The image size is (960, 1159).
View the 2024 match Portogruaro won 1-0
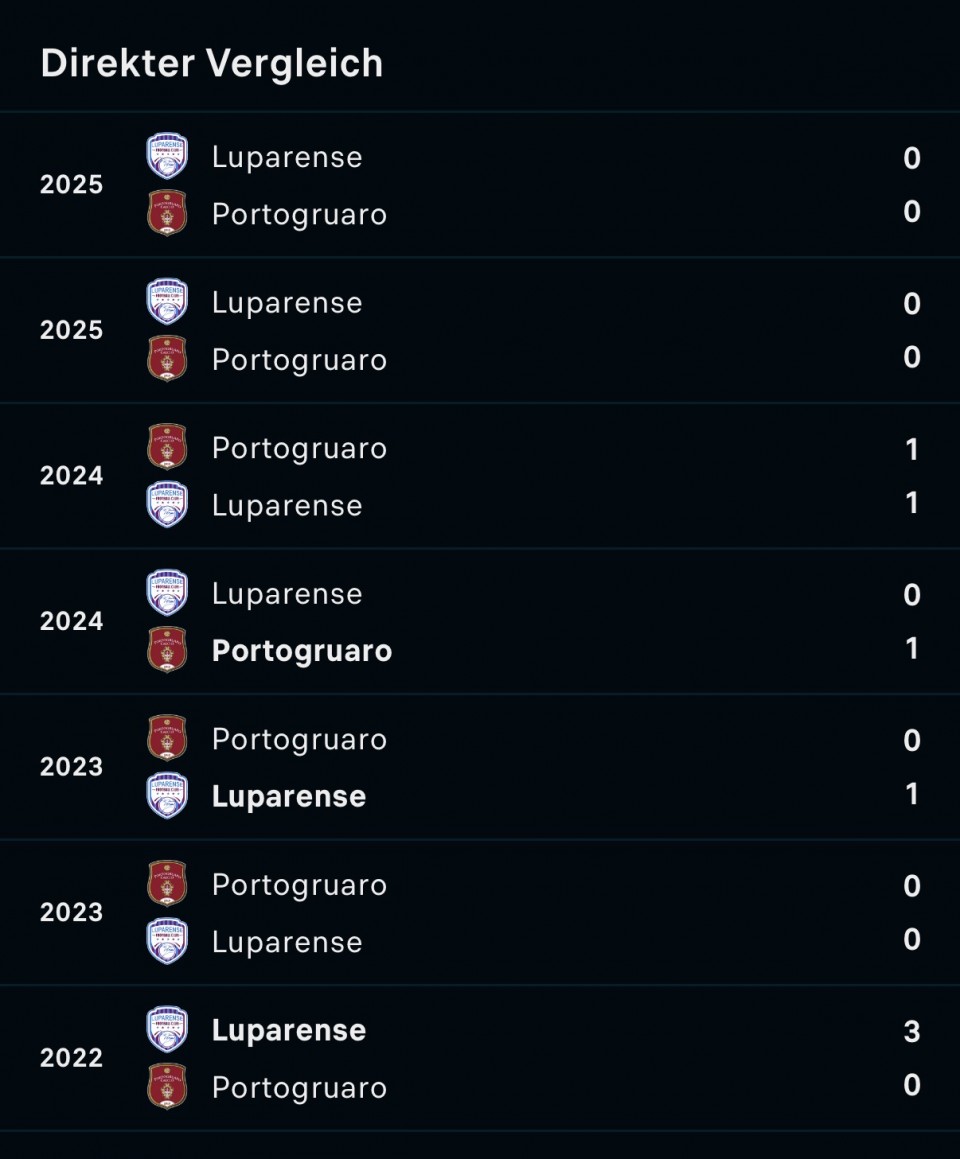(480, 622)
